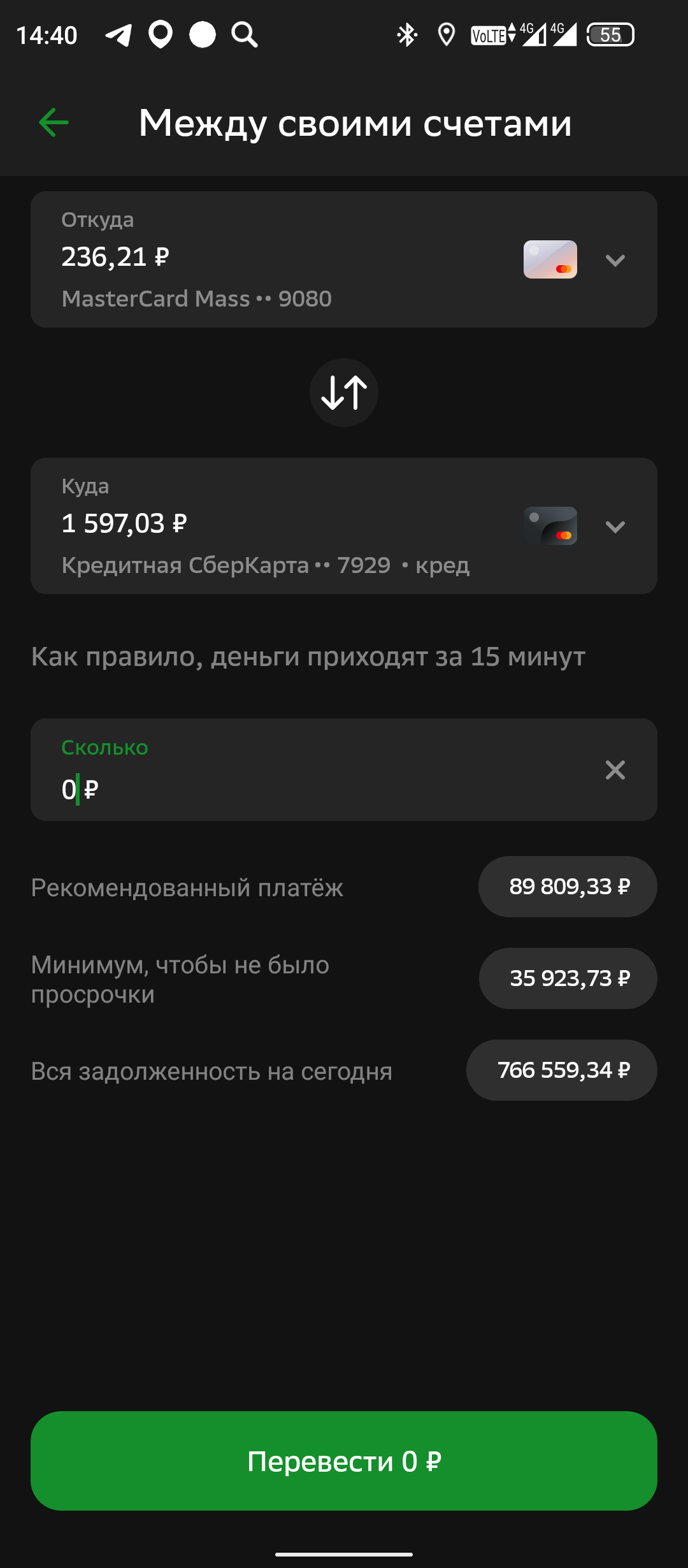Image resolution: width=688 pixels, height=1568 pixels.
Task: Expand the Откуда card selection dropdown
Action: pyautogui.click(x=615, y=260)
